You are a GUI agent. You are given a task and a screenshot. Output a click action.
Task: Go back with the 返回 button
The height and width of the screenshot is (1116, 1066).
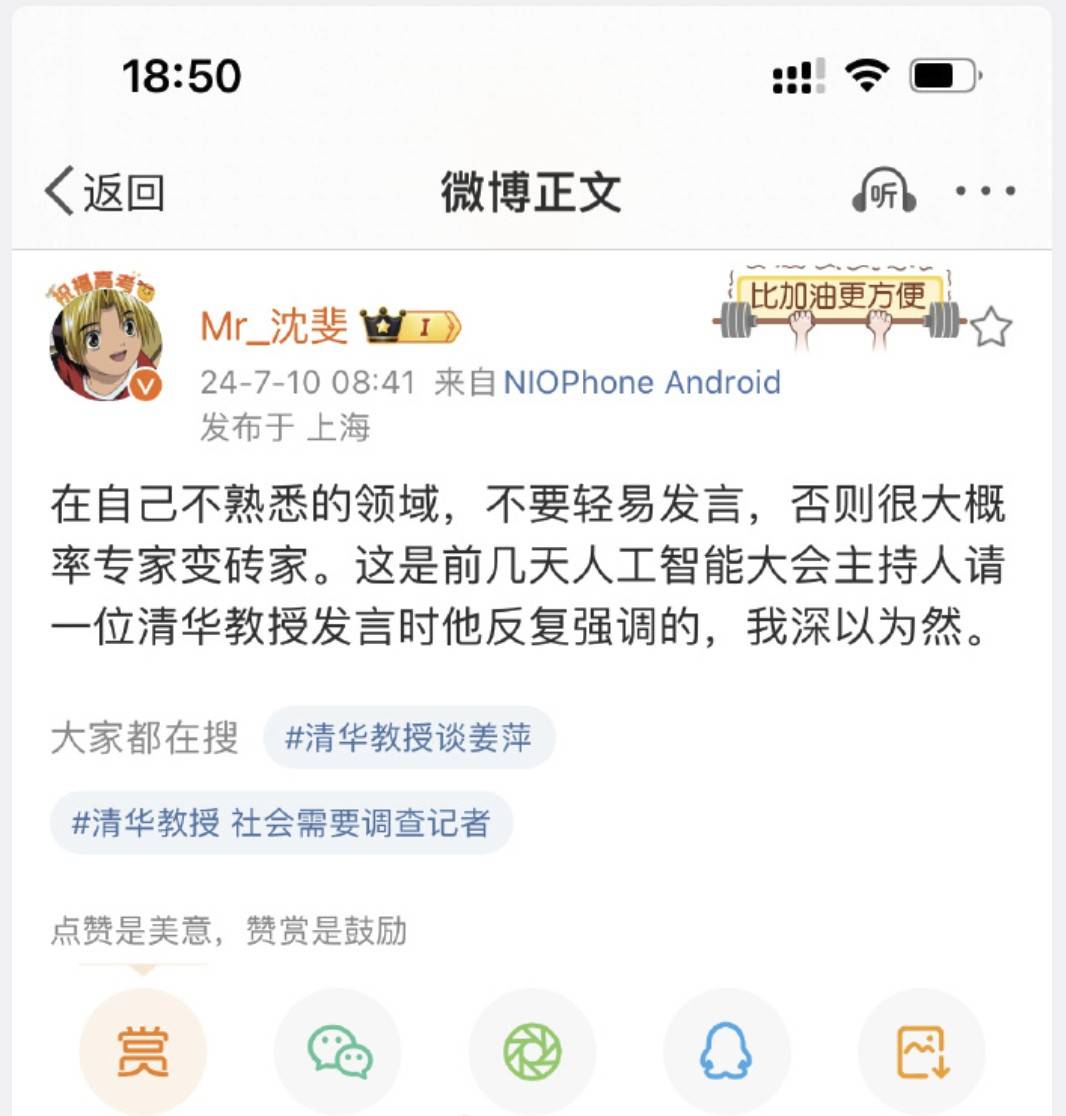105,191
